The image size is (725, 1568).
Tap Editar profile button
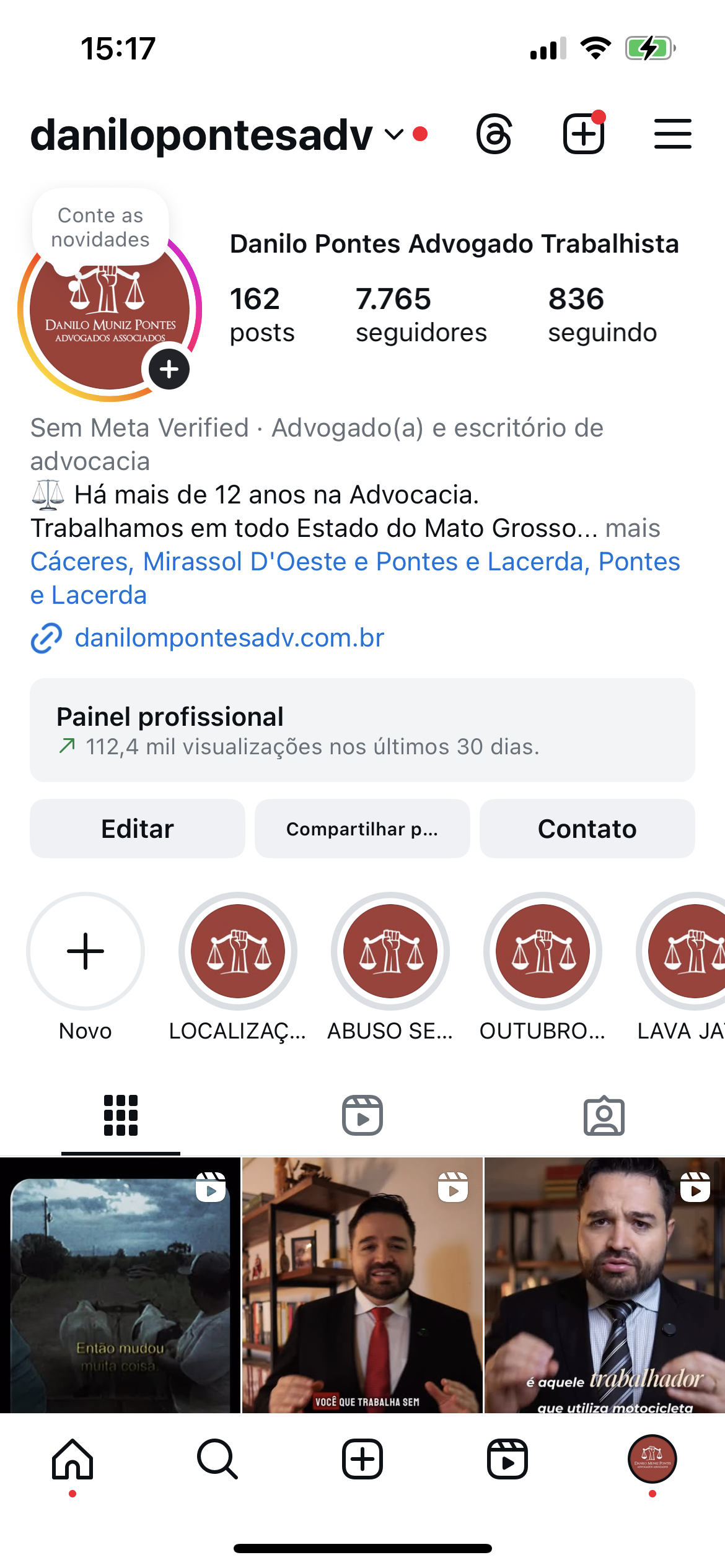(138, 829)
